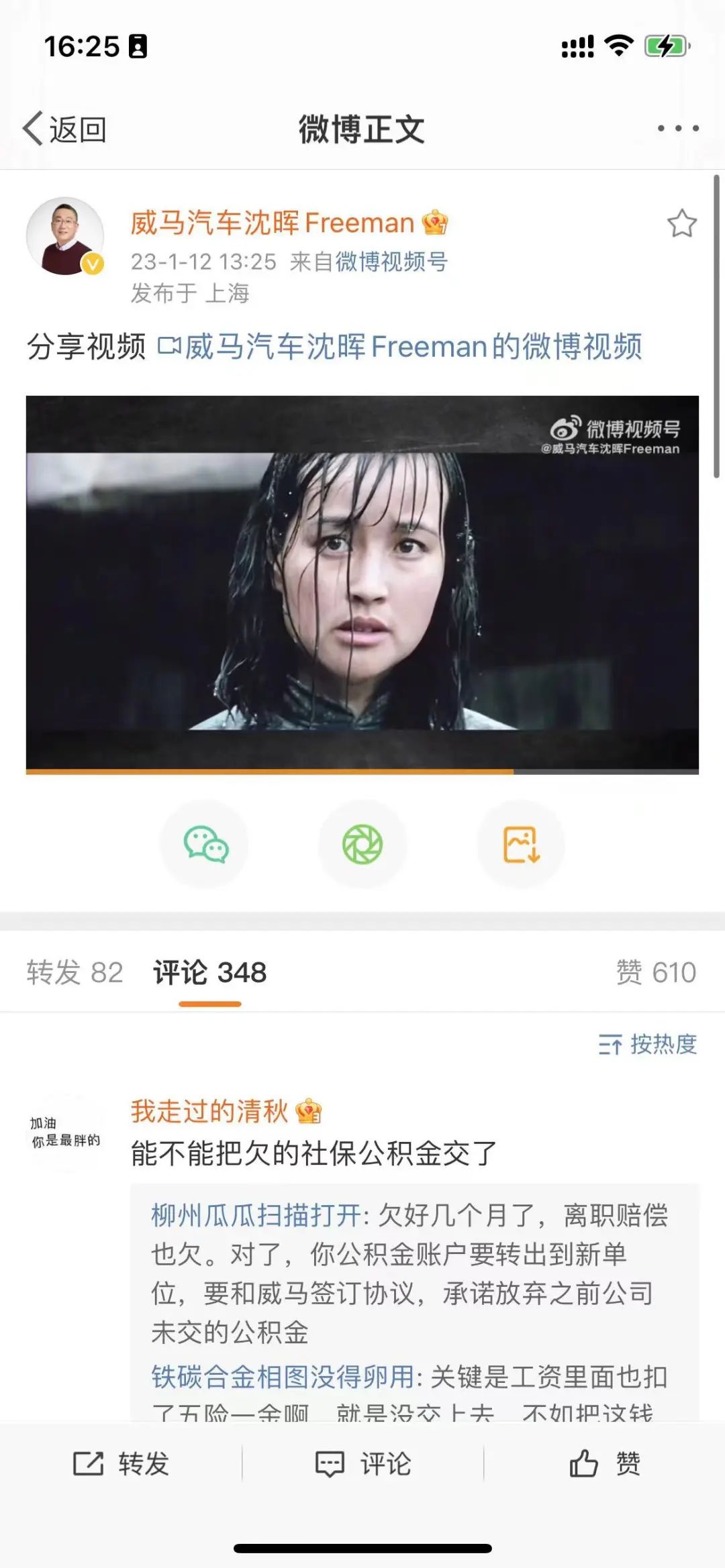Save the post as an image
Viewport: 725px width, 1568px height.
coord(521,844)
